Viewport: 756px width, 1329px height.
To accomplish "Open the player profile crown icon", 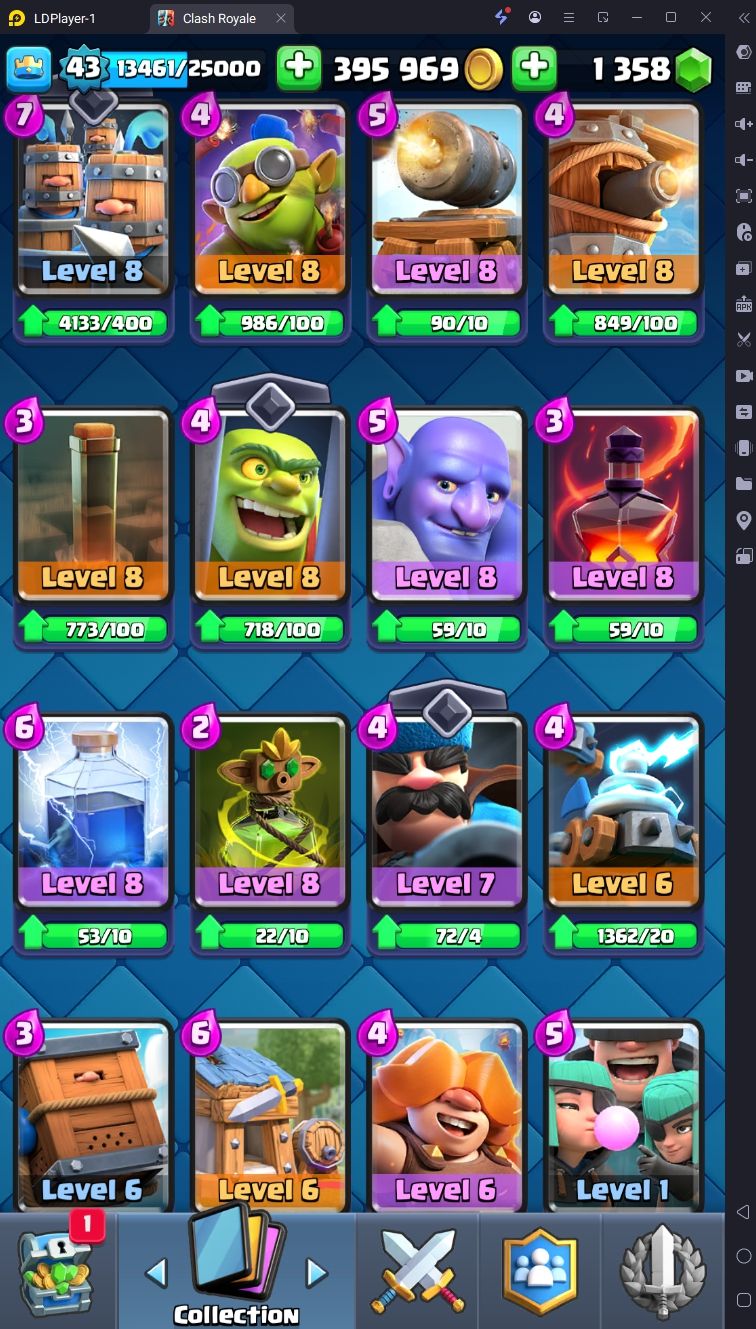I will pos(29,68).
